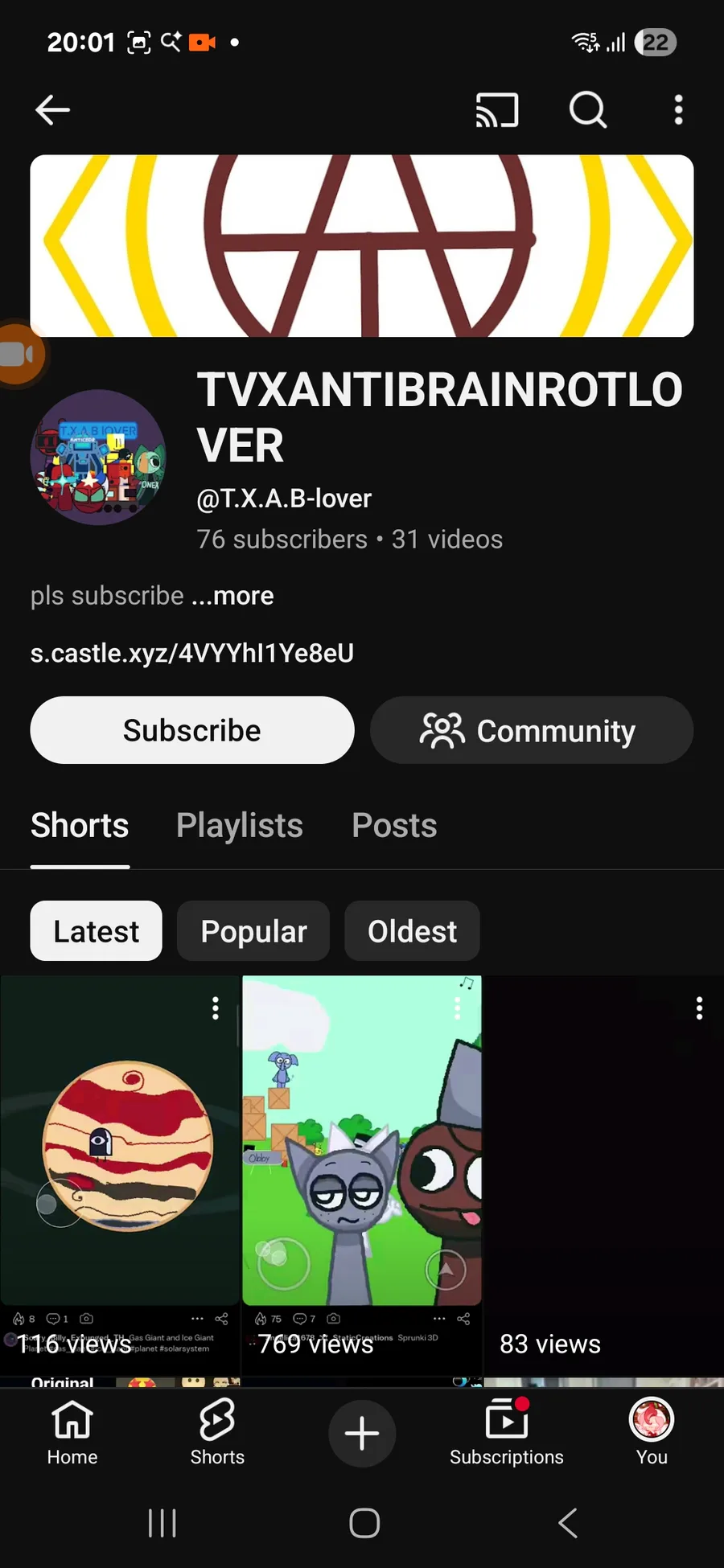The width and height of the screenshot is (724, 1568).
Task: Open the Subscriptions tab
Action: 507,1433
